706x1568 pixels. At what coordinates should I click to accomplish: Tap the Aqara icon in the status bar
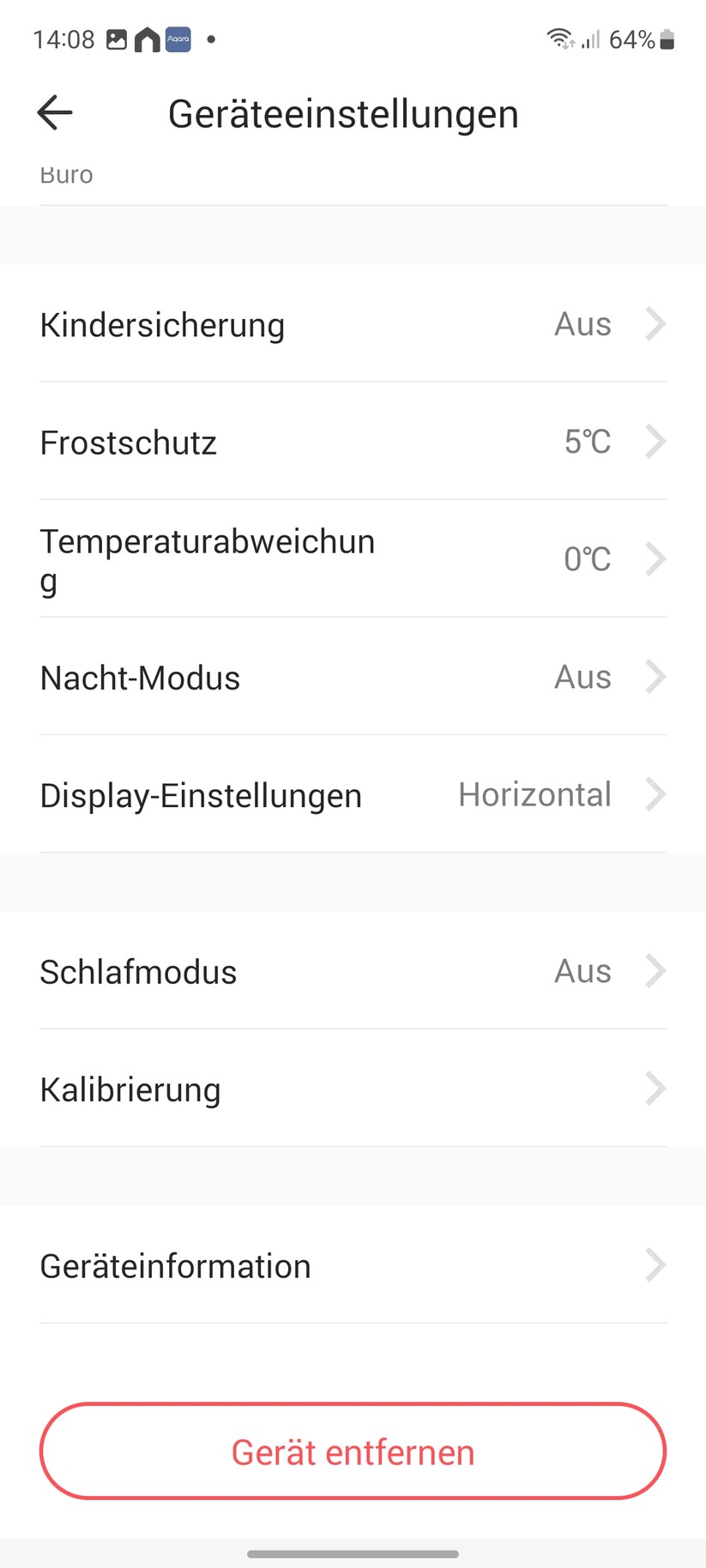click(178, 39)
